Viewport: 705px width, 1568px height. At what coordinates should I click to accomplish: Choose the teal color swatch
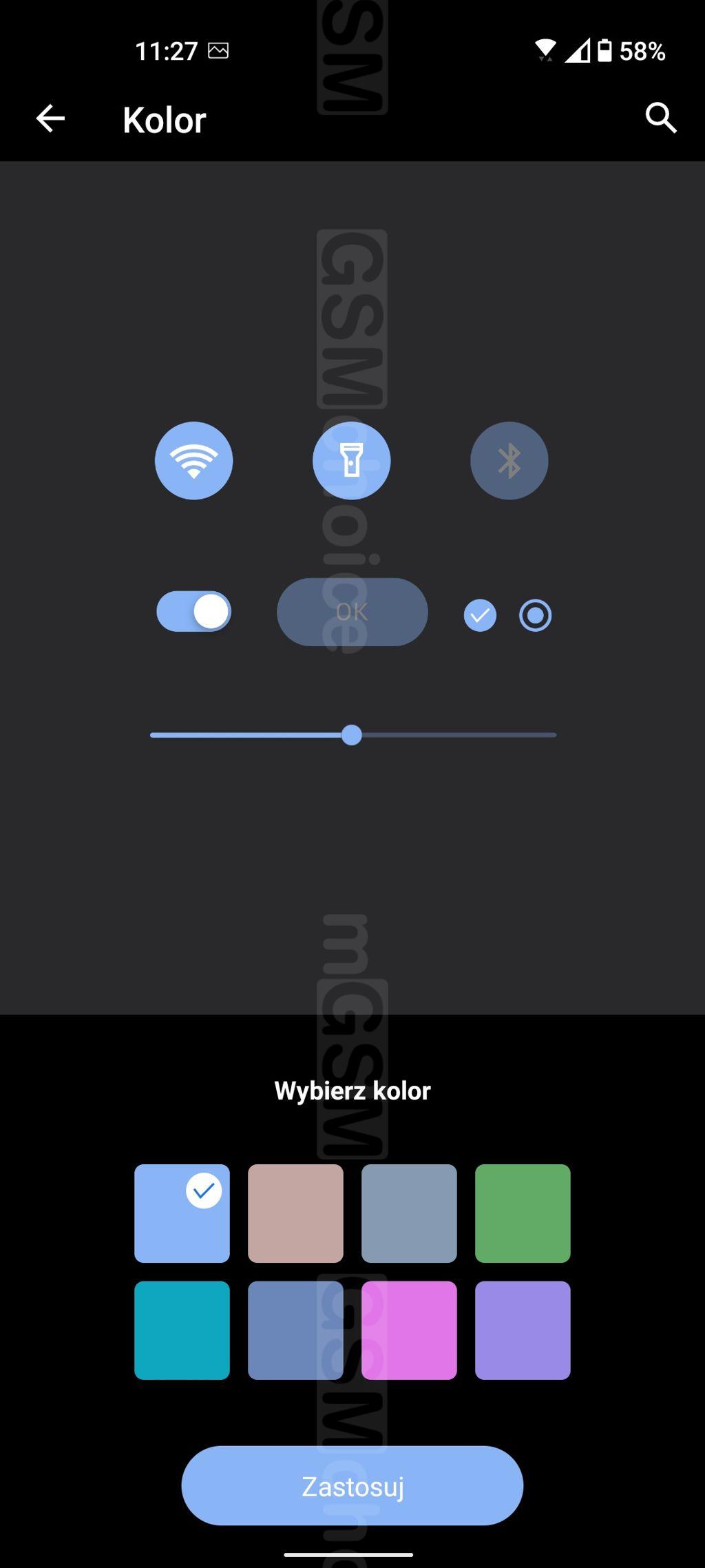point(182,1330)
